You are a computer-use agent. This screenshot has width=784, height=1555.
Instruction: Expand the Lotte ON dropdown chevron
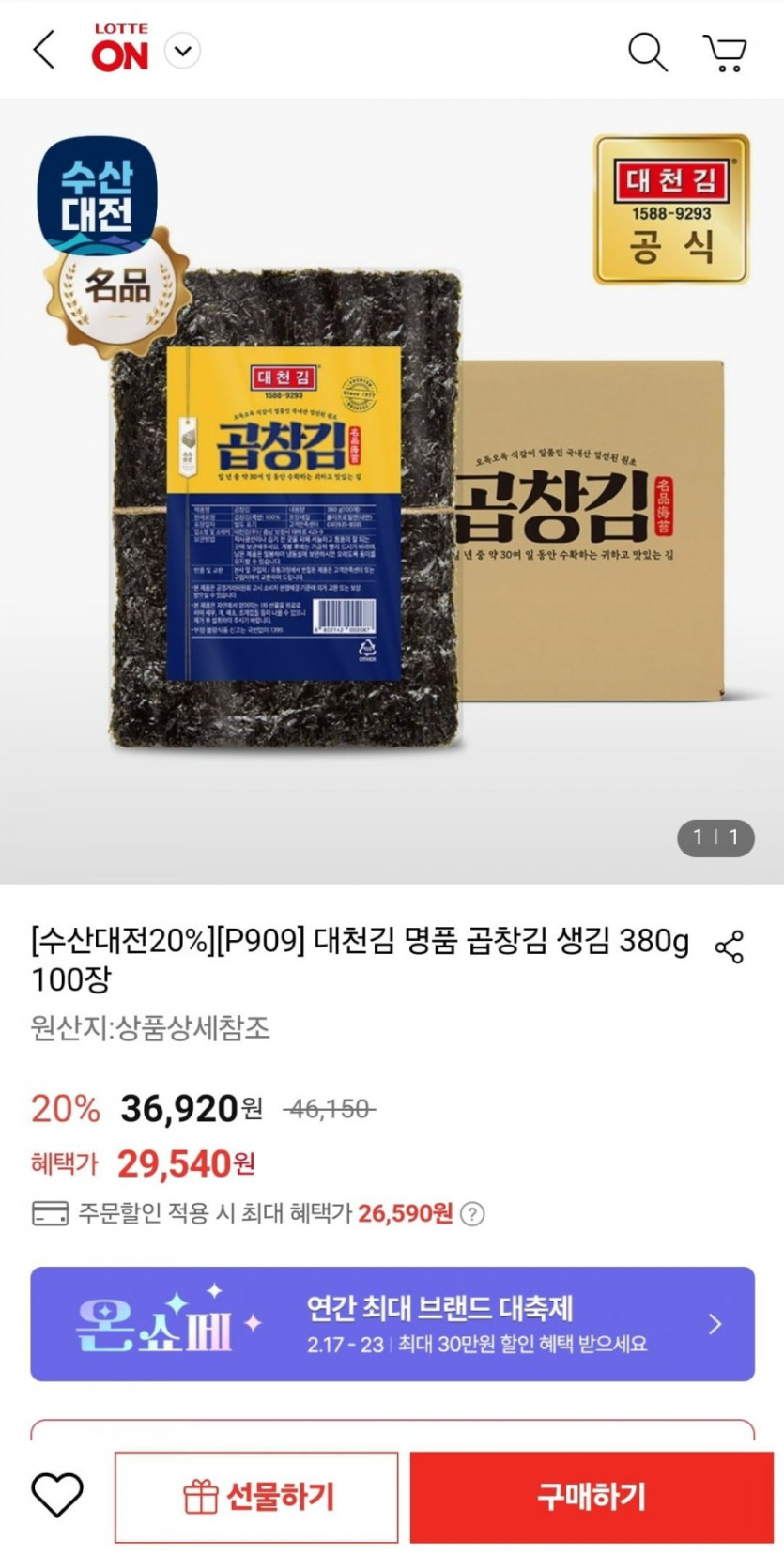[x=182, y=51]
